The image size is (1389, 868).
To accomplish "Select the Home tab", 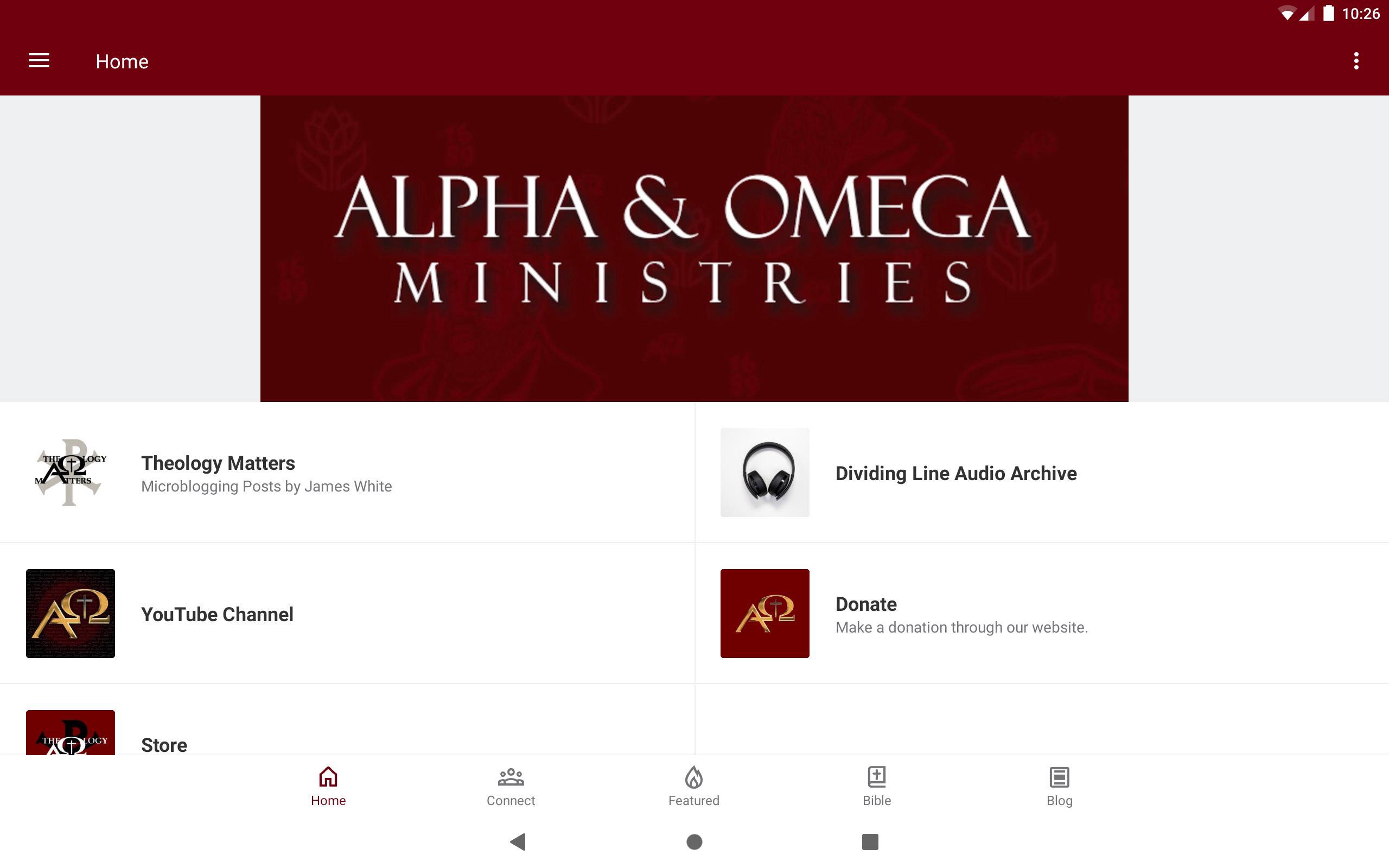I will 328,787.
